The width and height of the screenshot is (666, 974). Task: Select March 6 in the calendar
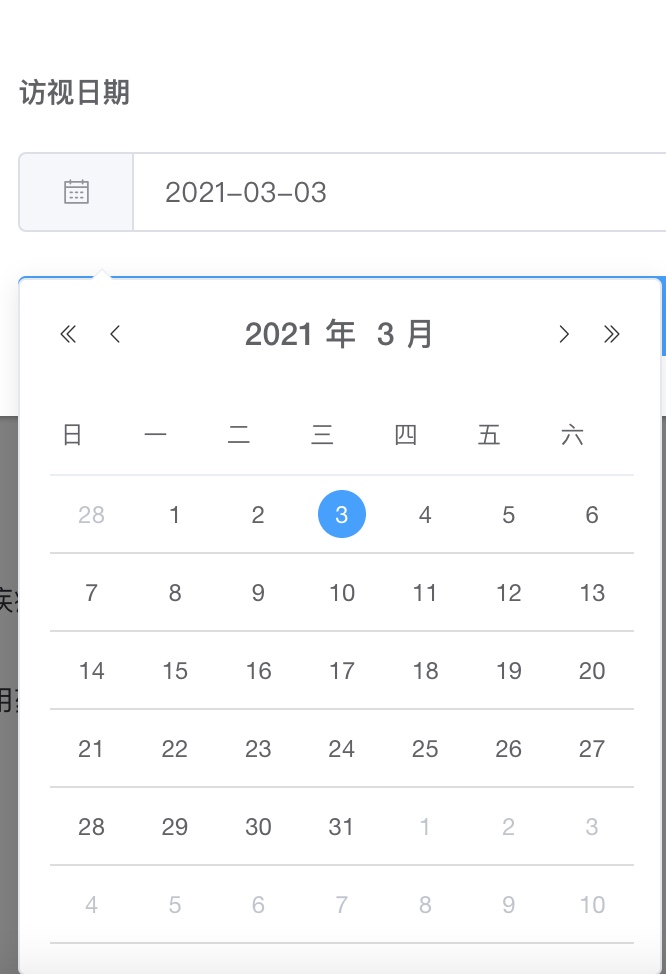pyautogui.click(x=592, y=515)
